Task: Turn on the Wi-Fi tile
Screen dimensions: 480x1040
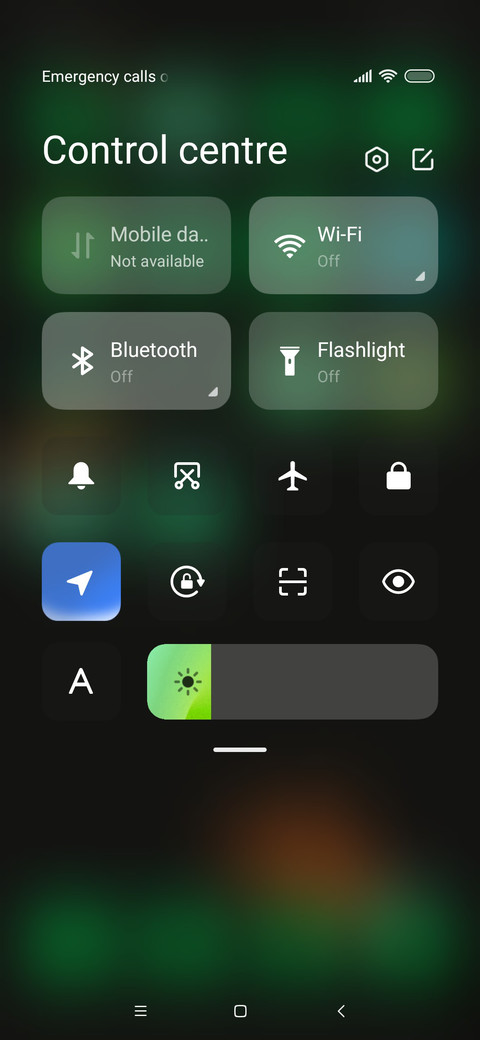Action: pos(343,245)
